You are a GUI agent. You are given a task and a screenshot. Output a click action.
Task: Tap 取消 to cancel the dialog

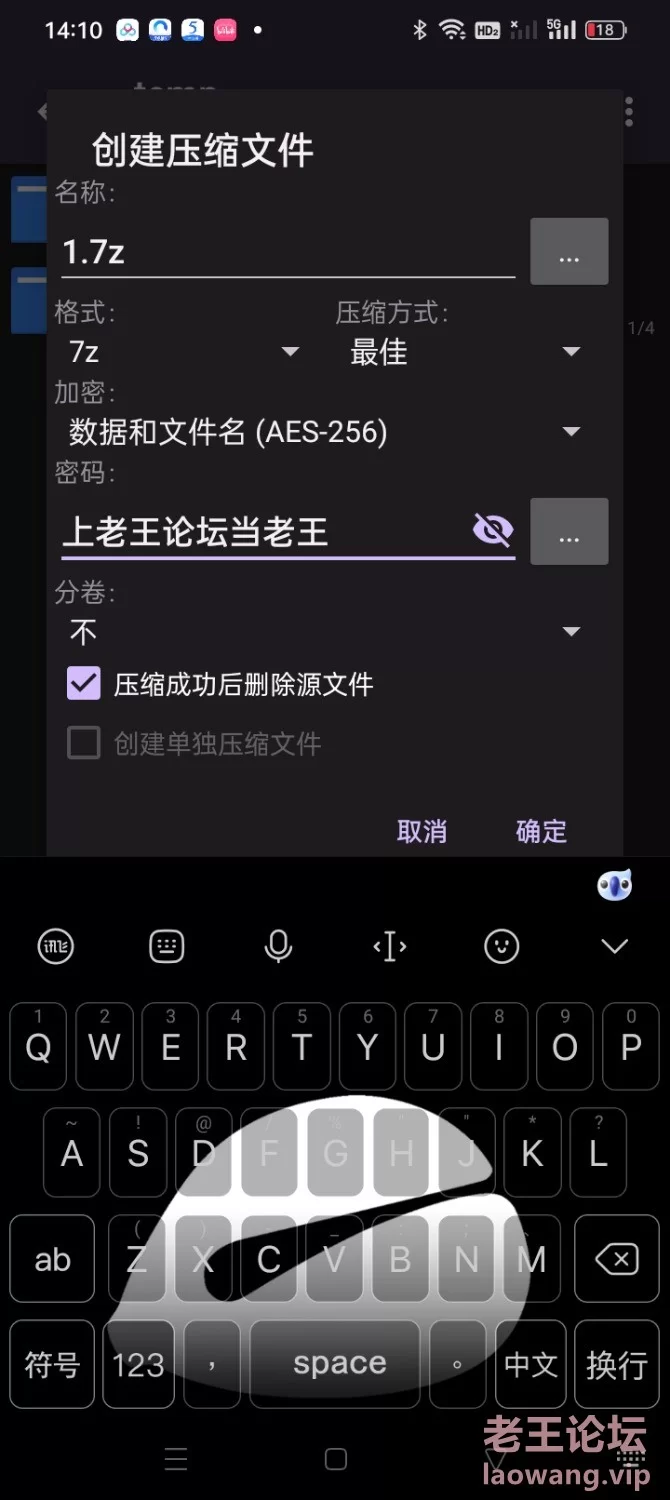(422, 831)
